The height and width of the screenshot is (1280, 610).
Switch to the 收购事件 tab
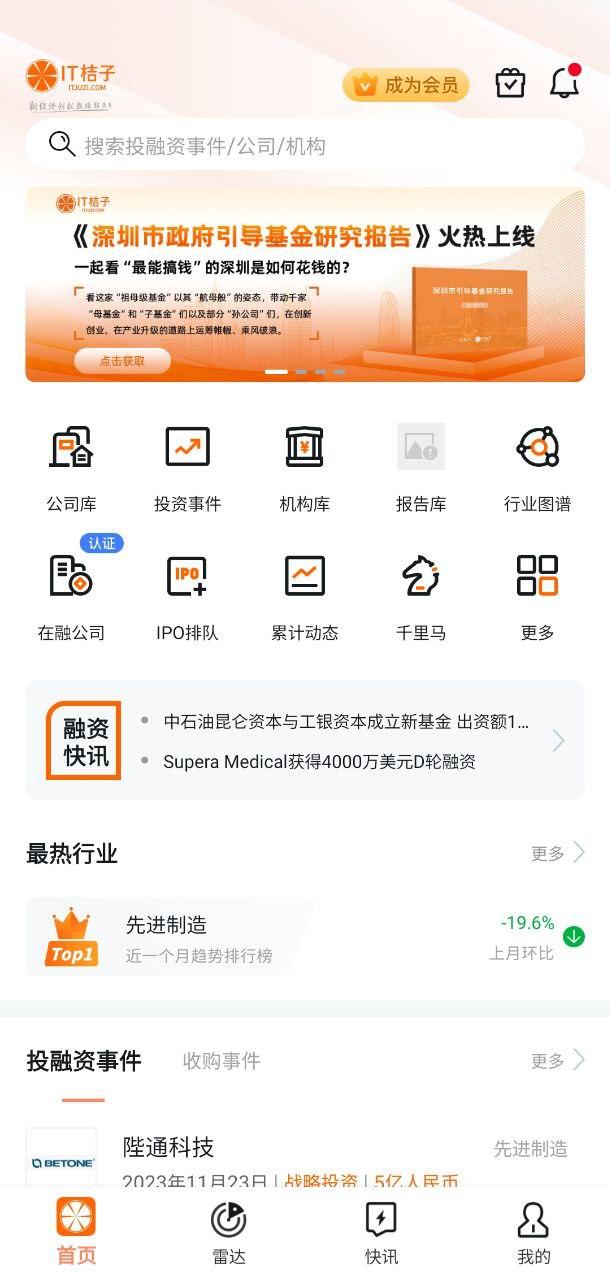click(221, 1061)
